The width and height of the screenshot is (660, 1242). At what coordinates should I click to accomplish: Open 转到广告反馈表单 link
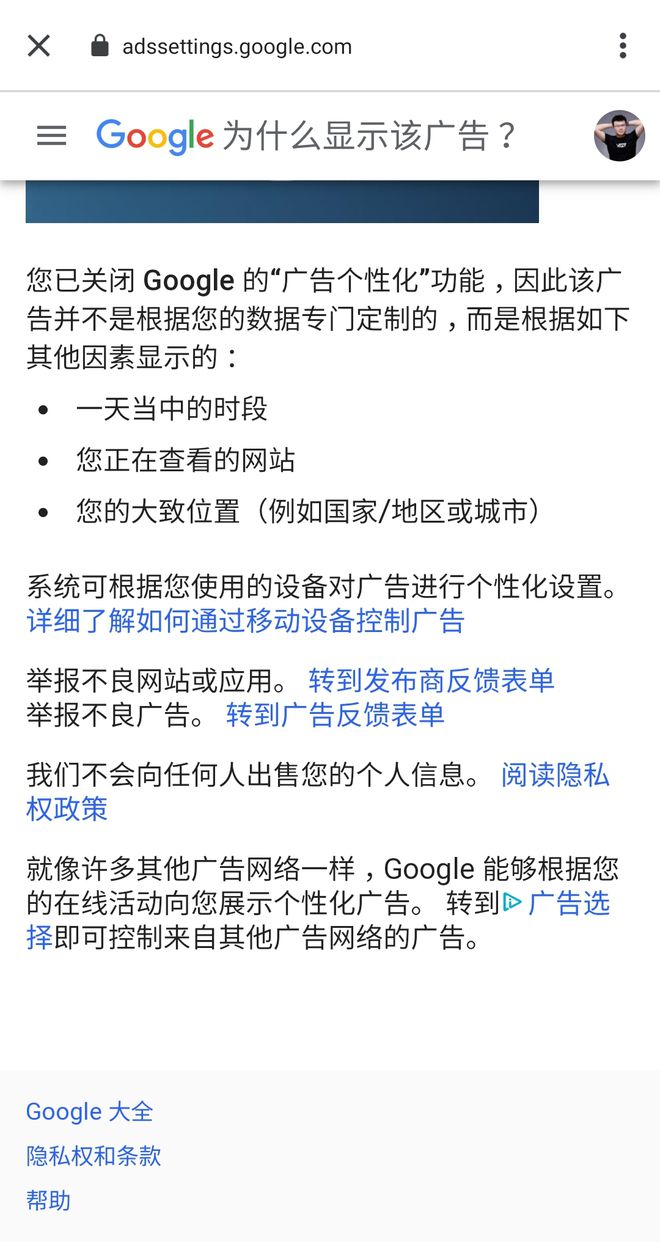pos(335,714)
